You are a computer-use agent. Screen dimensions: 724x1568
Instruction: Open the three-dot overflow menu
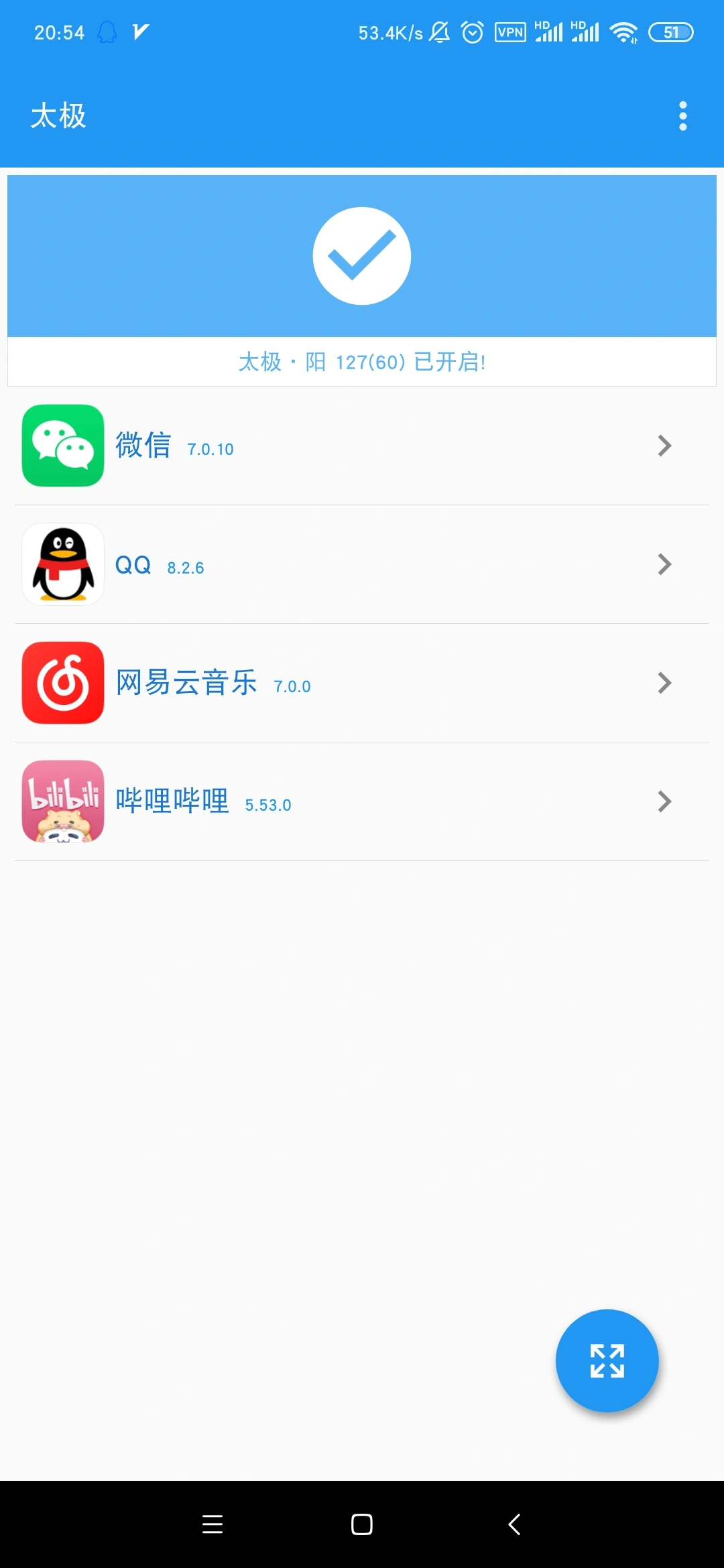682,116
